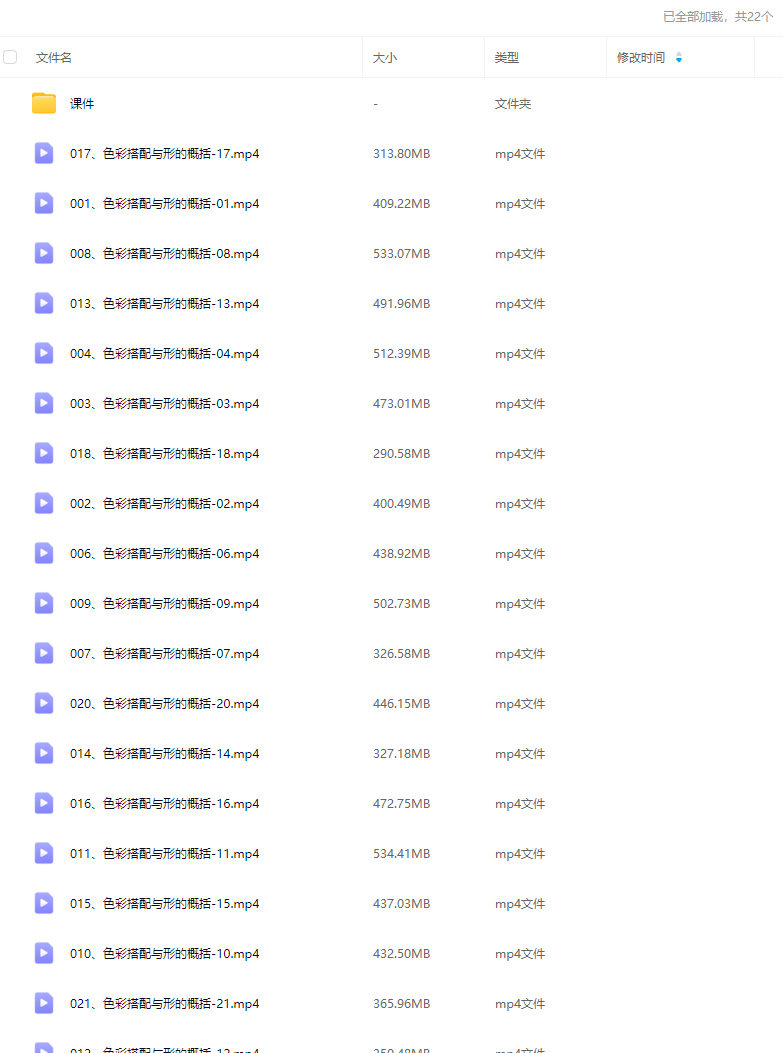783x1053 pixels.
Task: Open 017、色彩搭配与形的概括-17.mp4
Action: [164, 154]
